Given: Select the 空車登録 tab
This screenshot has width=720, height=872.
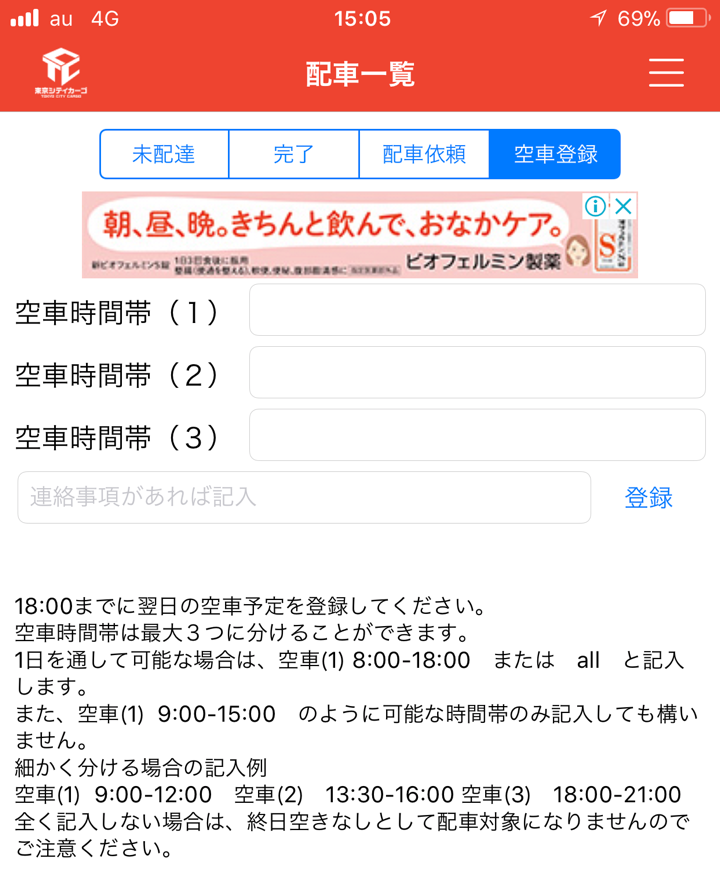Looking at the screenshot, I should 555,154.
